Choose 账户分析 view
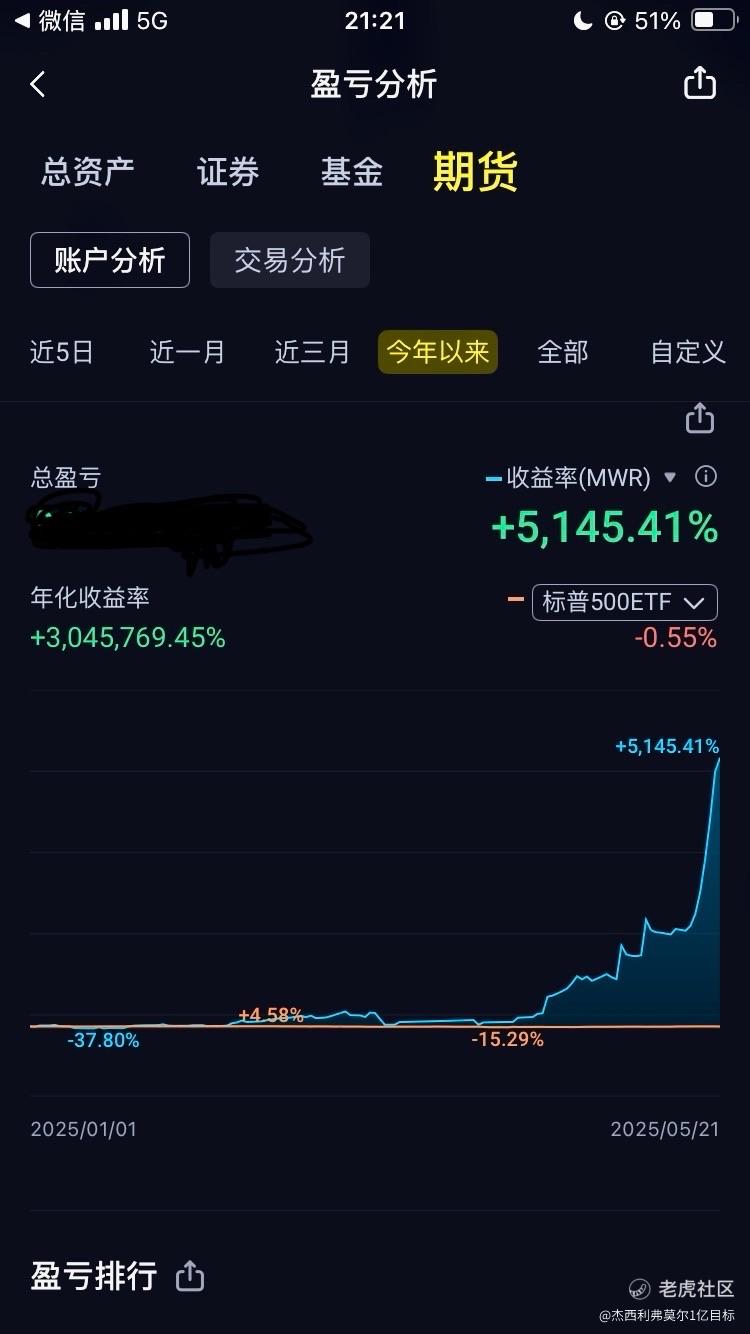The width and height of the screenshot is (750, 1334). tap(110, 260)
